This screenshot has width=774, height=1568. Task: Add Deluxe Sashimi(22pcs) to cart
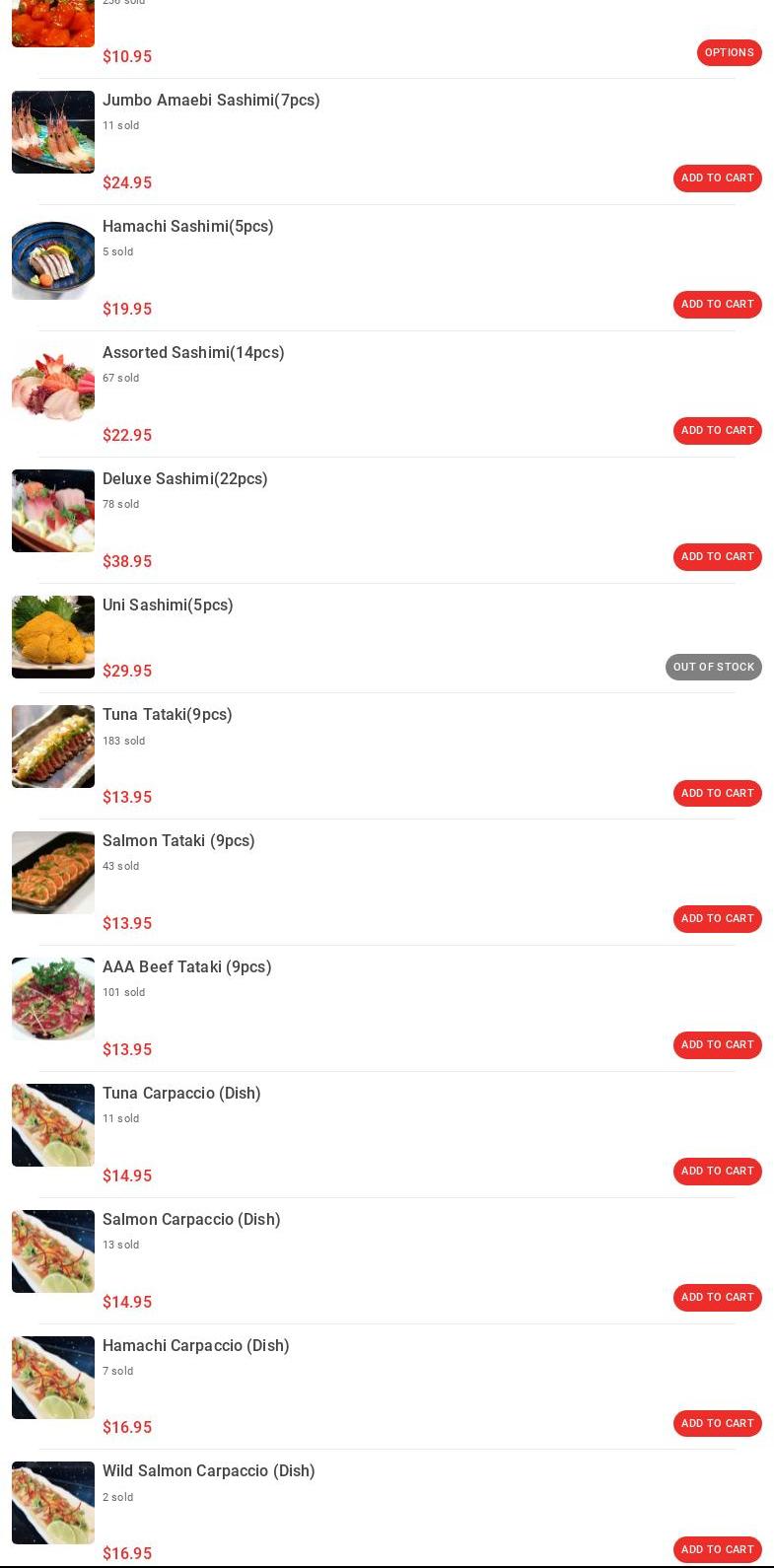(717, 557)
